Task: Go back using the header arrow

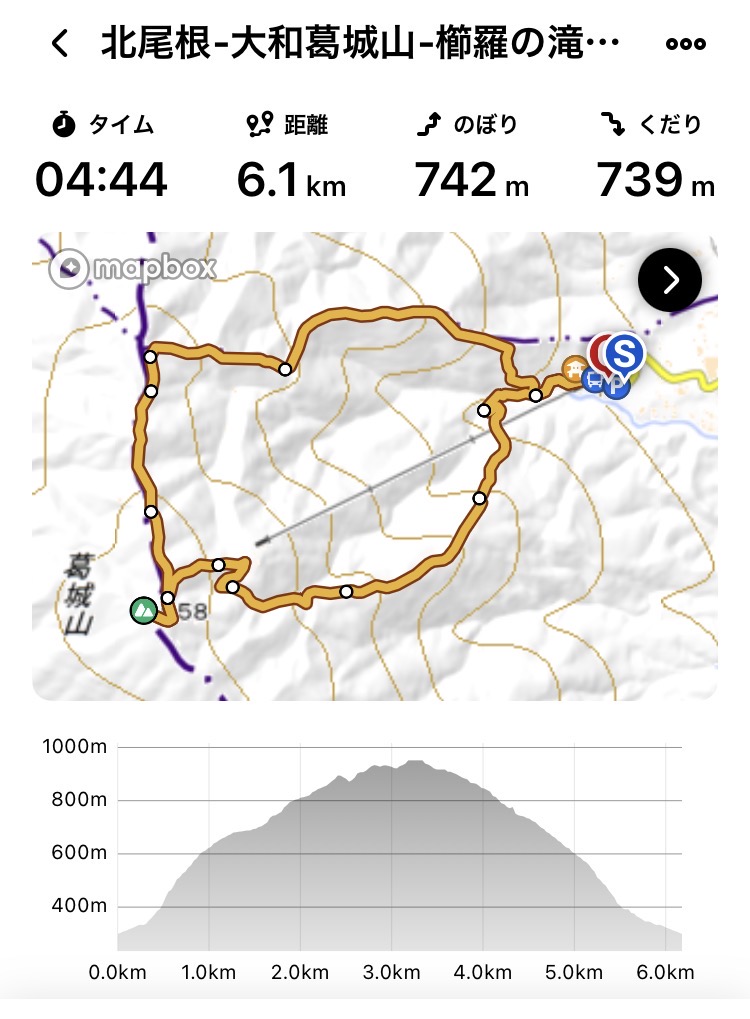Action: coord(61,44)
